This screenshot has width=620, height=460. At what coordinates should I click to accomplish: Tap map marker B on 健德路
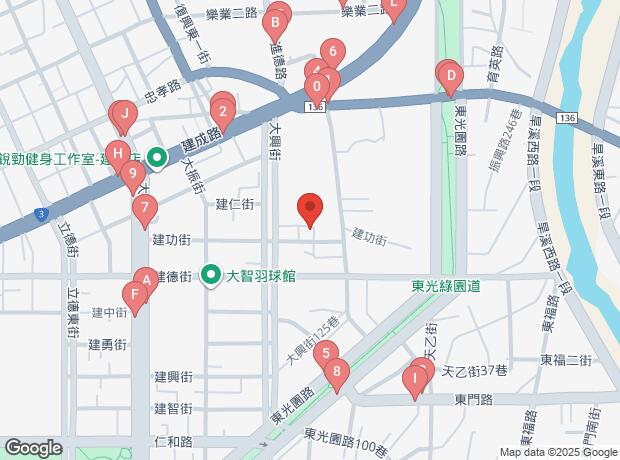point(274,22)
